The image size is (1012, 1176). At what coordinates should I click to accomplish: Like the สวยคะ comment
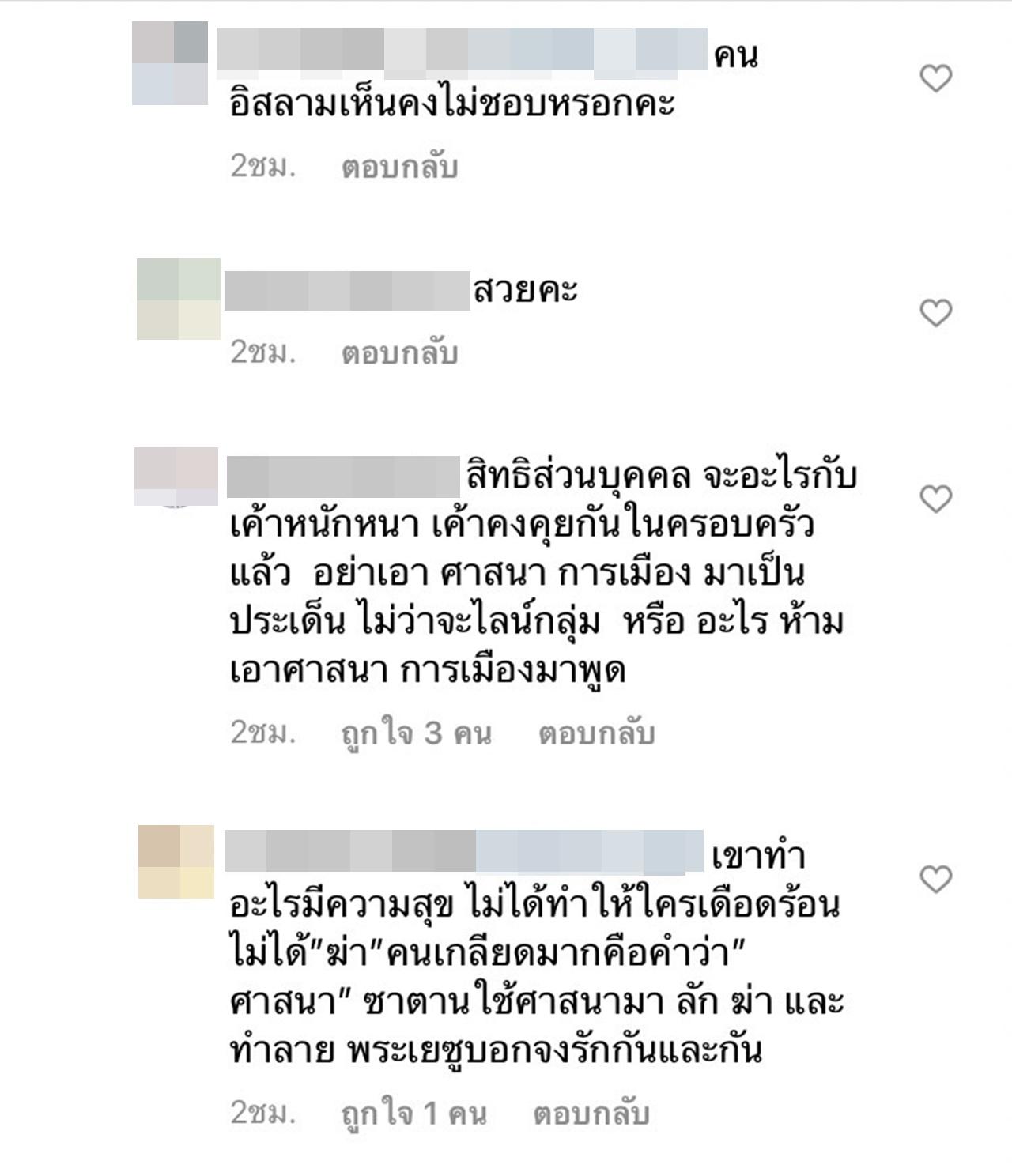[x=936, y=314]
